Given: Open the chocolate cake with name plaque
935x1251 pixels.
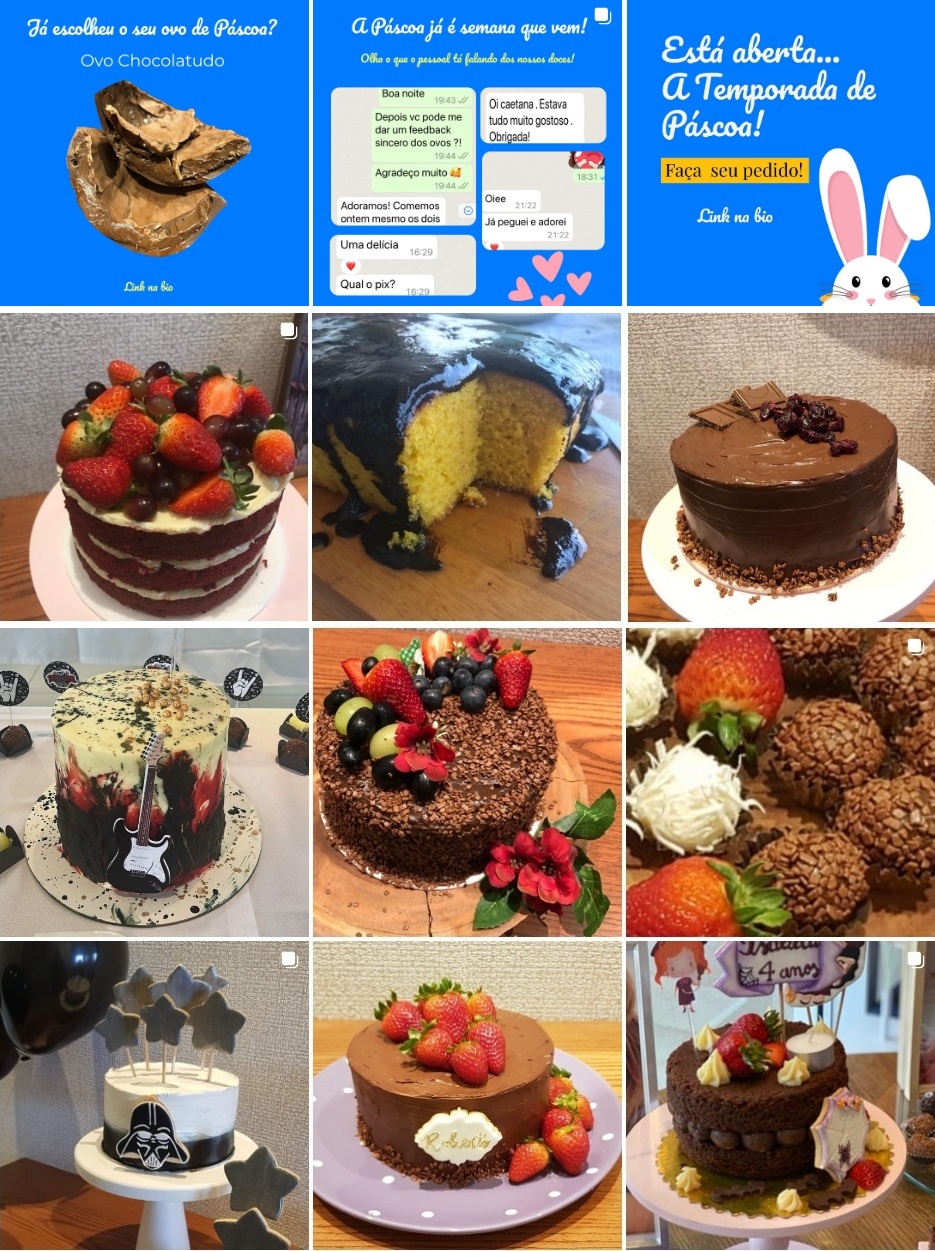Looking at the screenshot, I should click(466, 1095).
